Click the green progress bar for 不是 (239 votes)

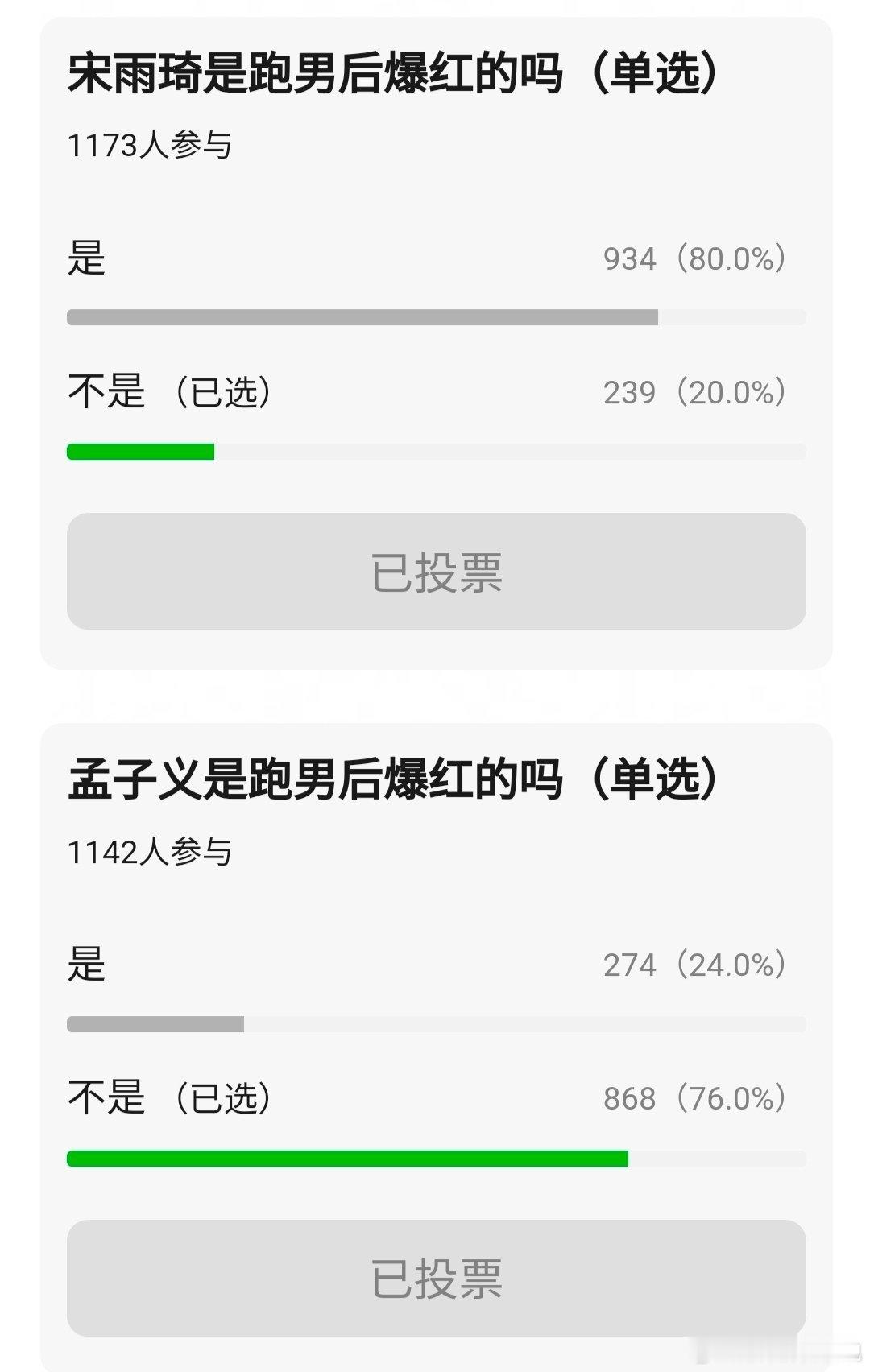pyautogui.click(x=141, y=451)
